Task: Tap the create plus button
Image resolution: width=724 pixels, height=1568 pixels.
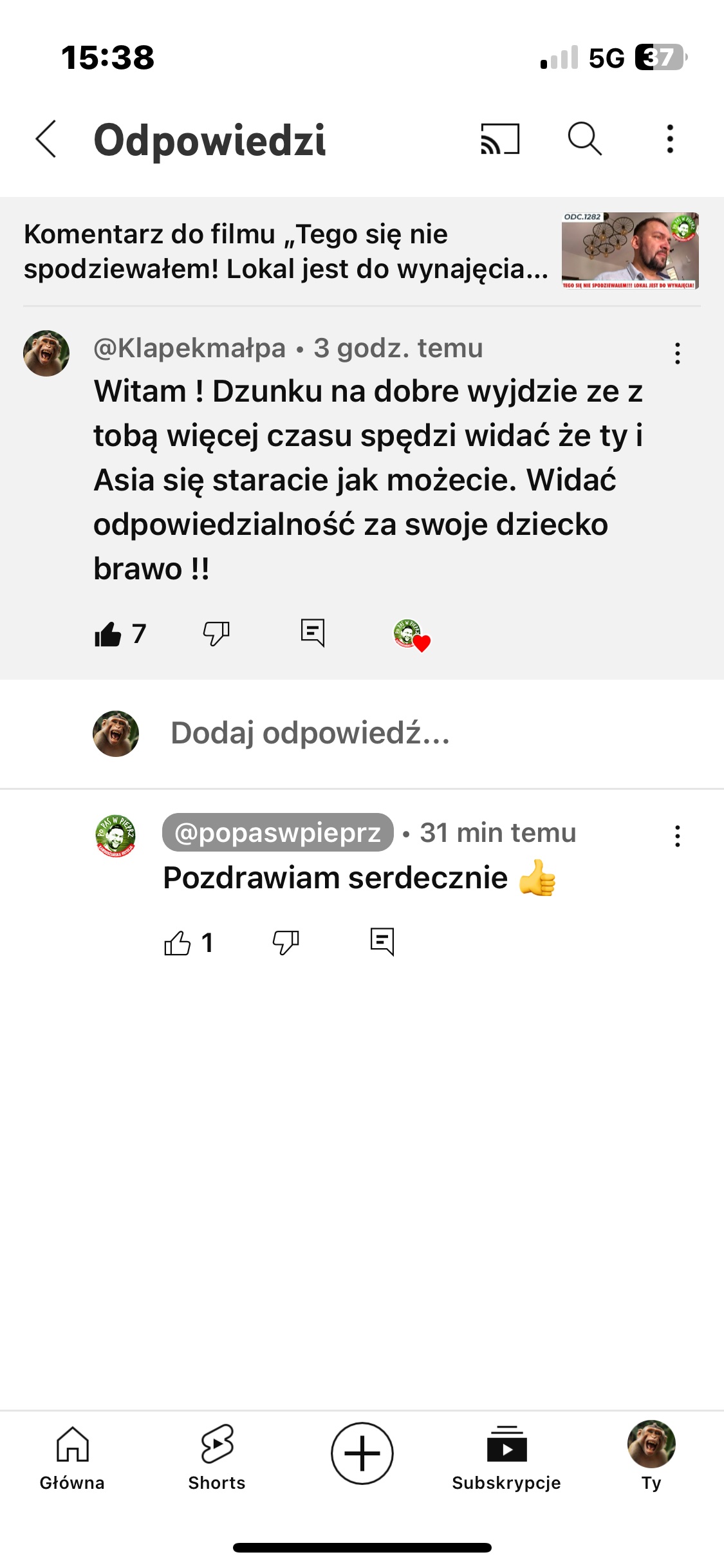Action: 362,1453
